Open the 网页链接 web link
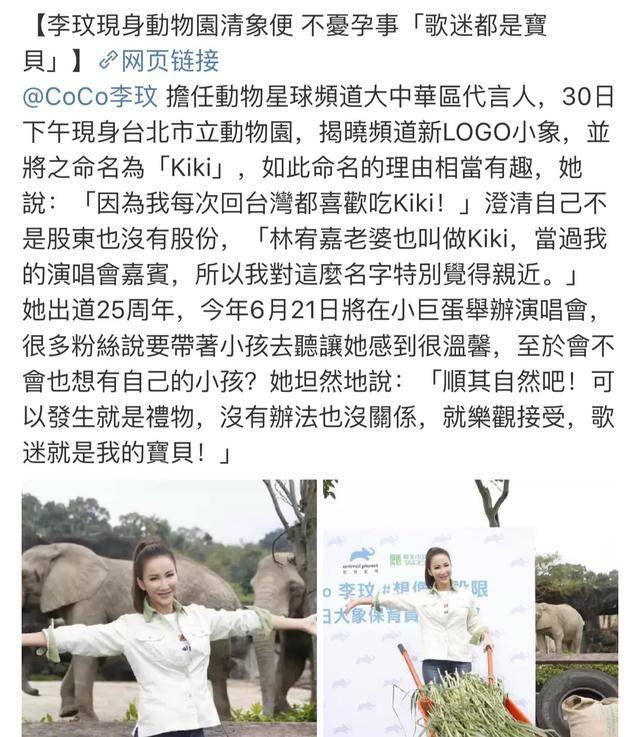Viewport: 640px width, 737px height. 160,61
